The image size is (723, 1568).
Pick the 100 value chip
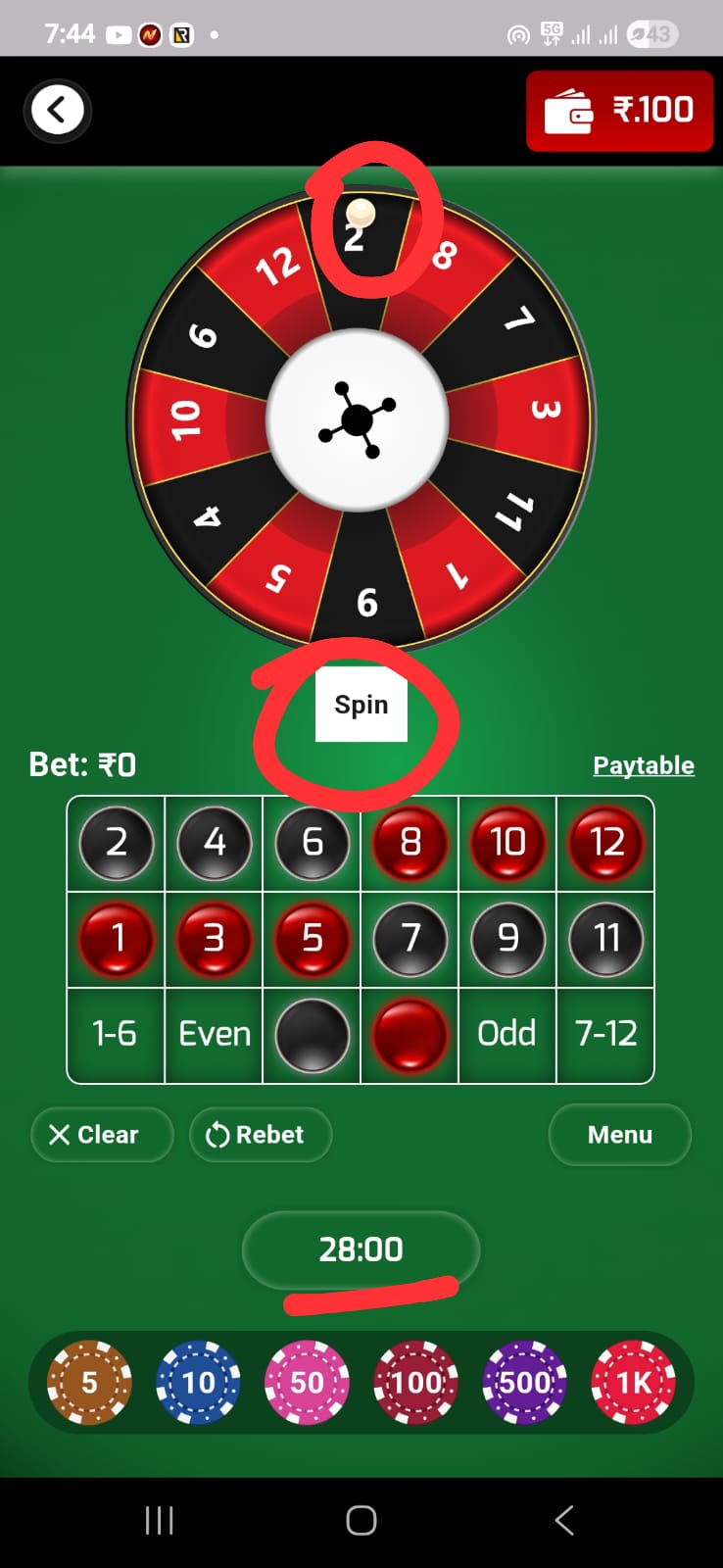pyautogui.click(x=416, y=1383)
